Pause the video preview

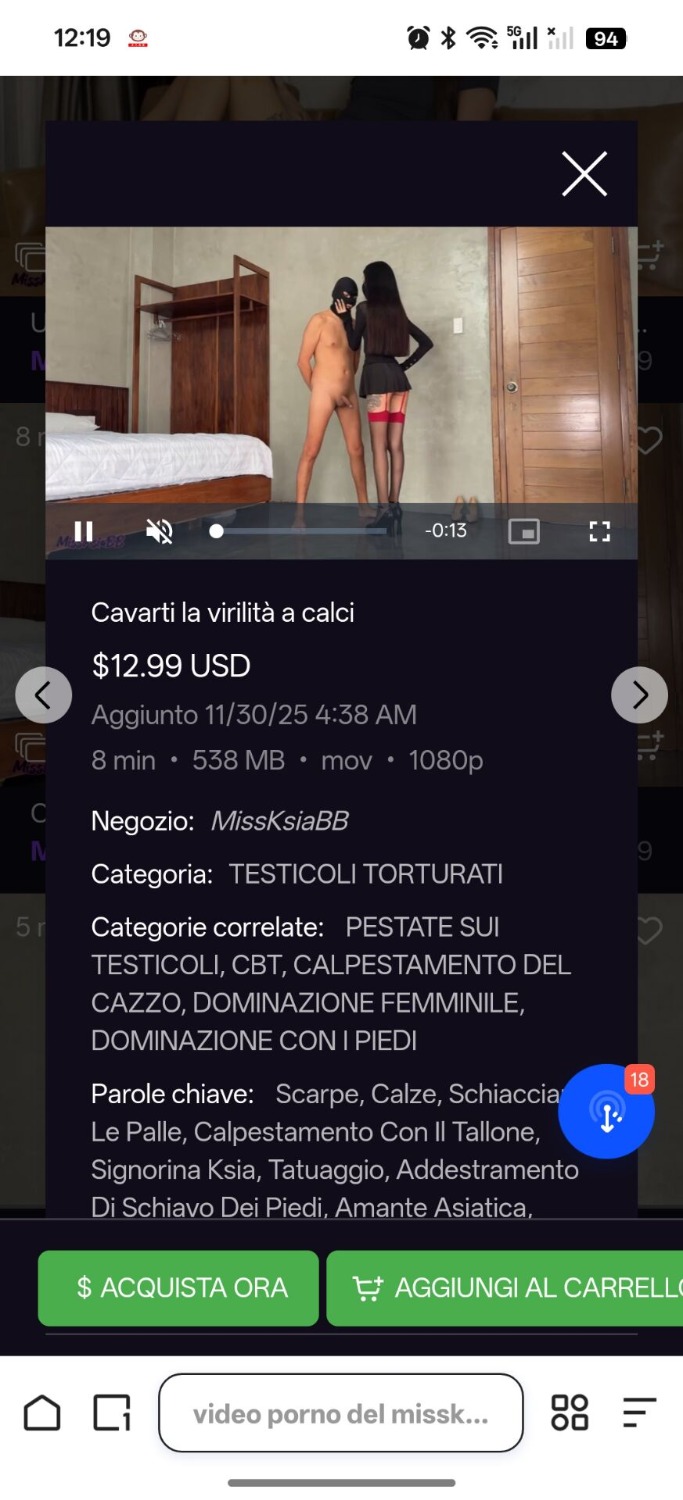pyautogui.click(x=84, y=531)
